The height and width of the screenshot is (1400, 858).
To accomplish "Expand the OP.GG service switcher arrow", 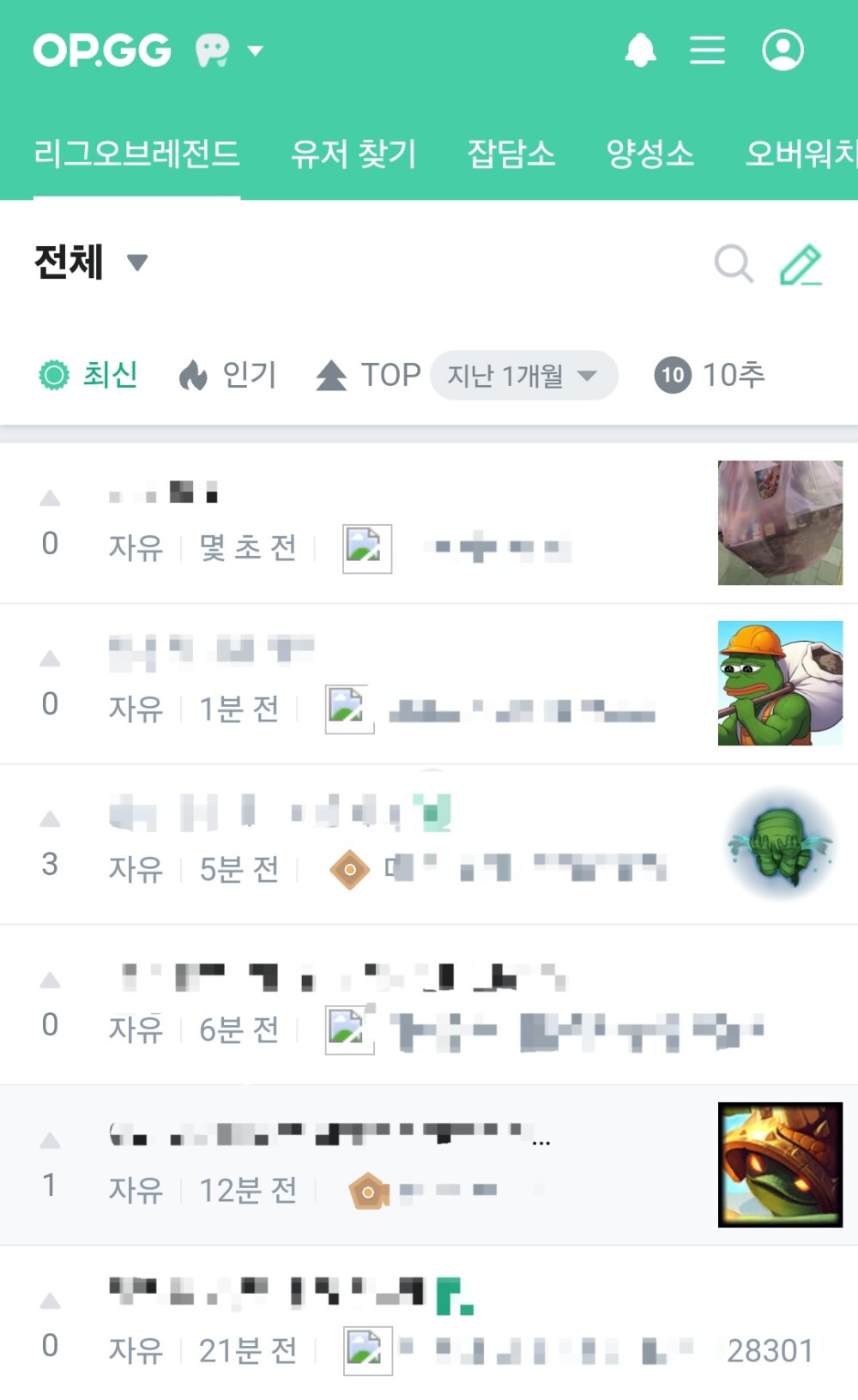I will [x=255, y=51].
